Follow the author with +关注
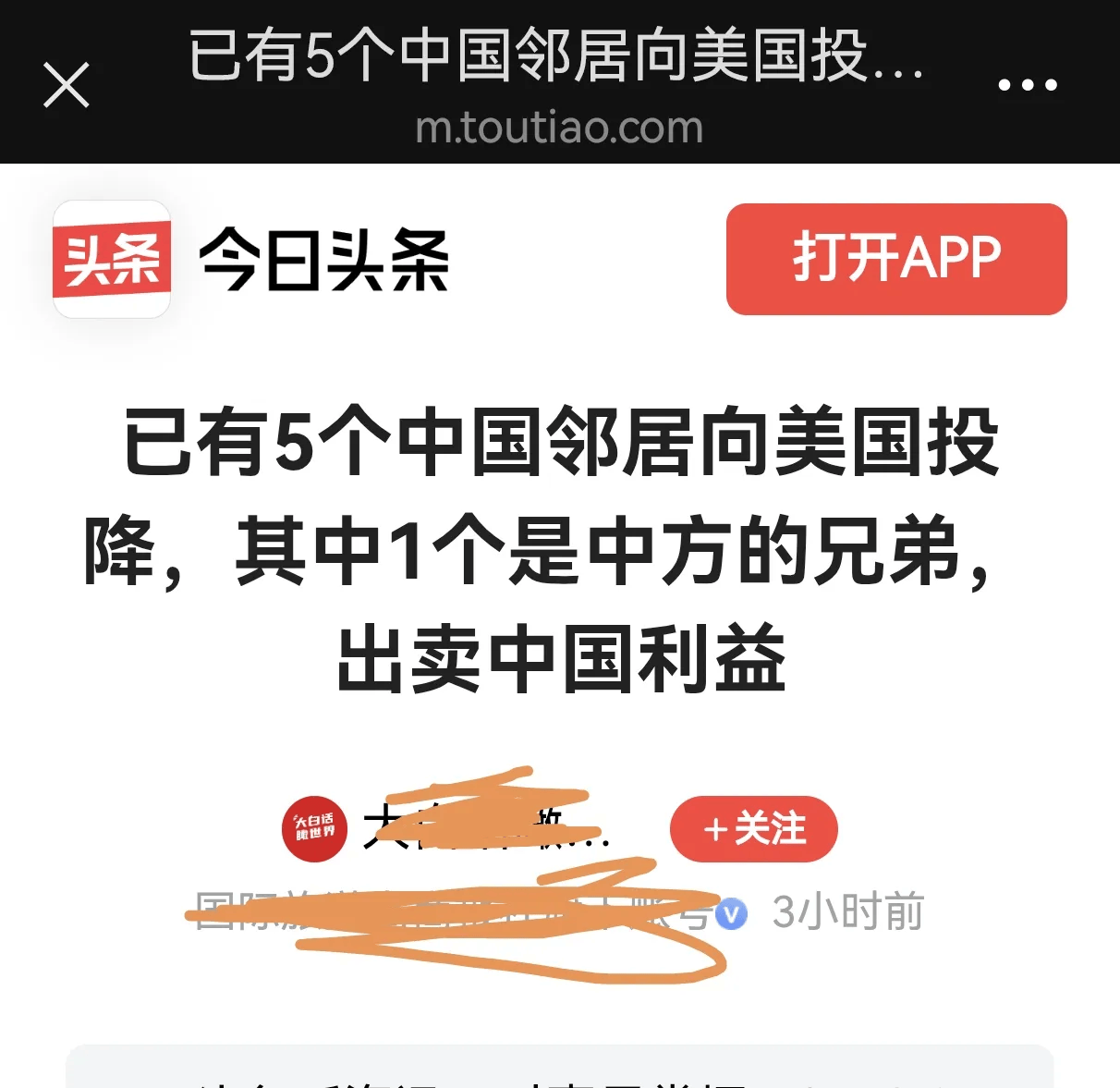Viewport: 1120px width, 1088px height. point(753,829)
